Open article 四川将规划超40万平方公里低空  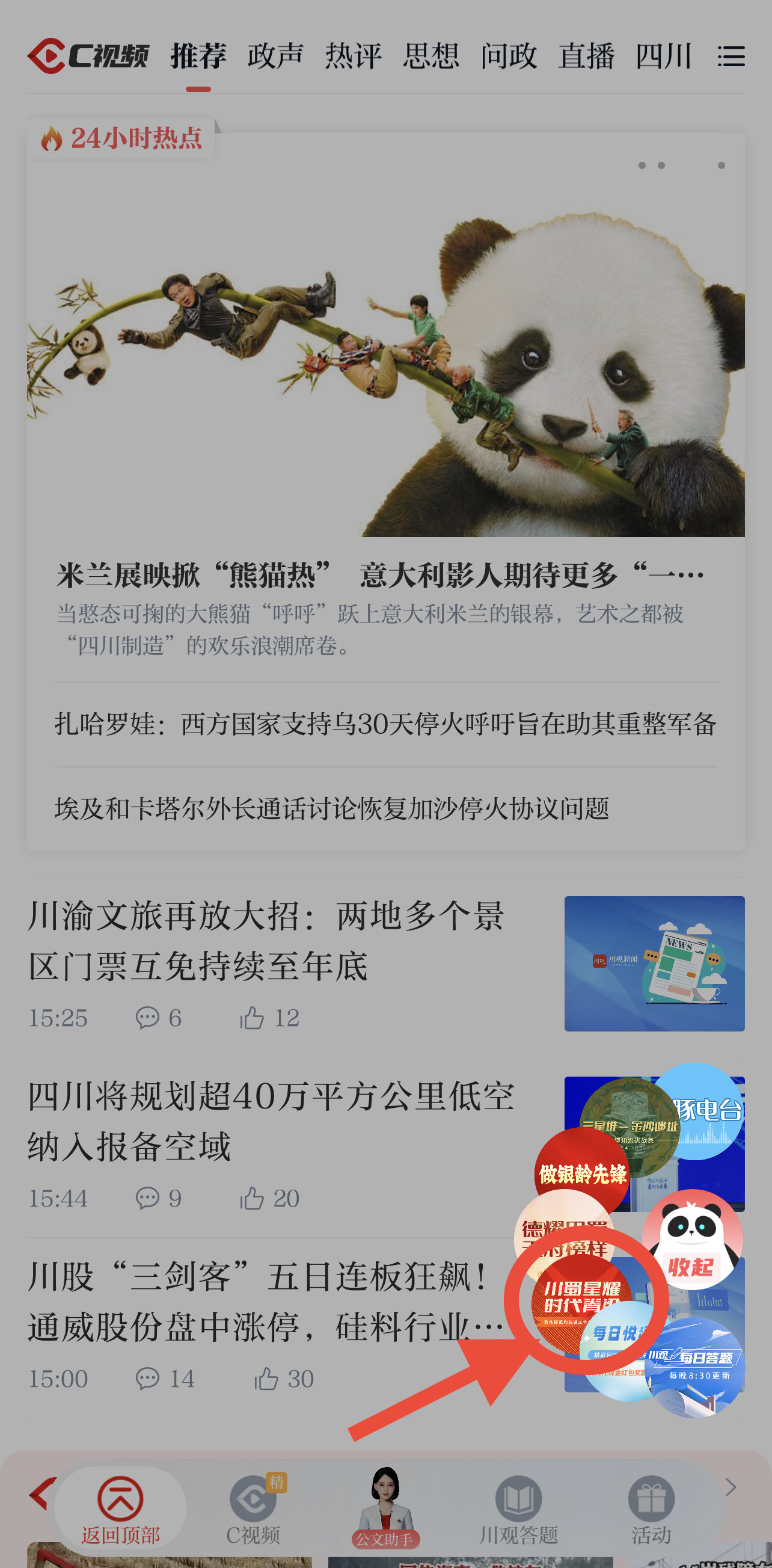coord(271,1121)
